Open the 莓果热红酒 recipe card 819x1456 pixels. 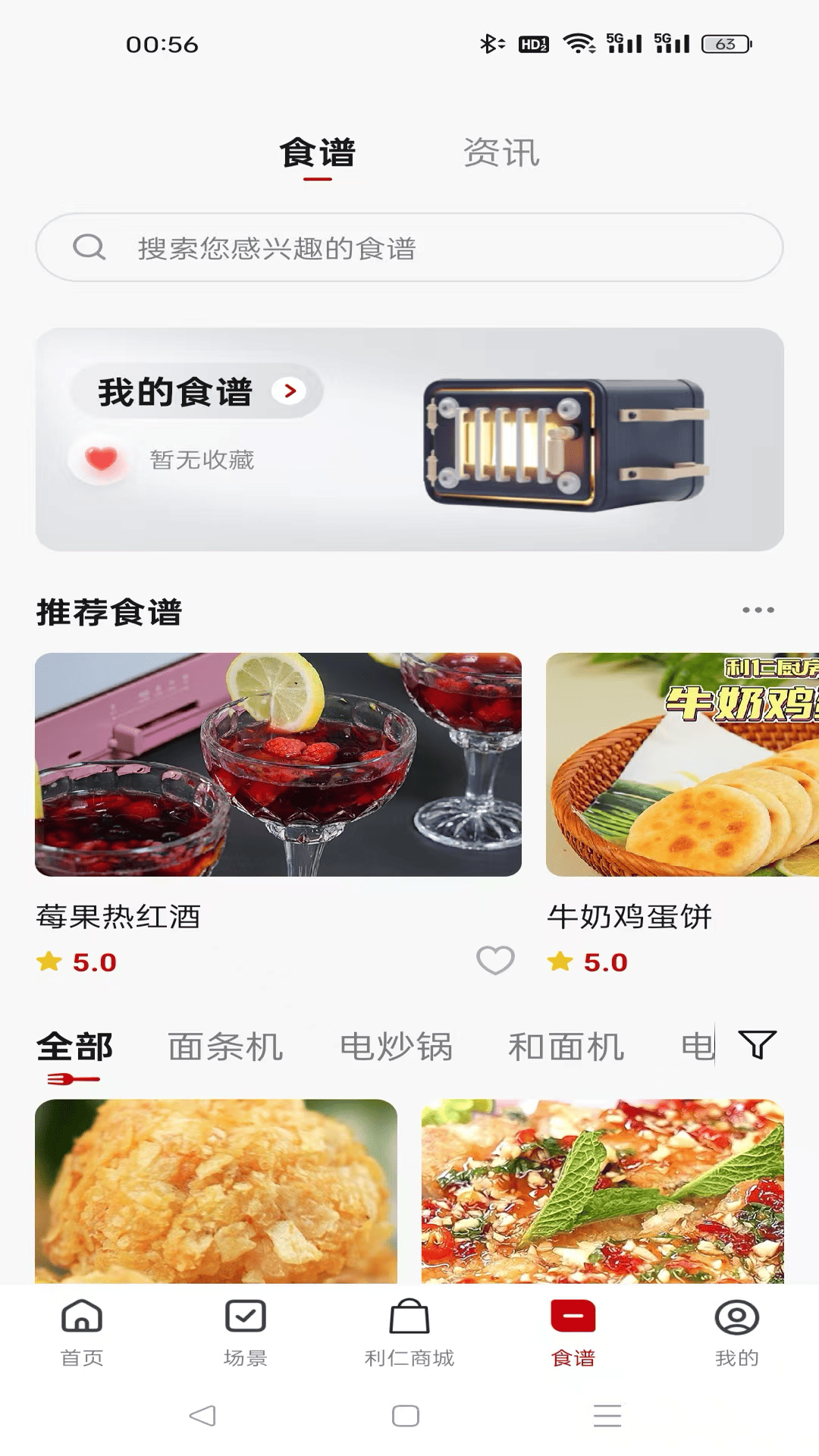point(278,764)
